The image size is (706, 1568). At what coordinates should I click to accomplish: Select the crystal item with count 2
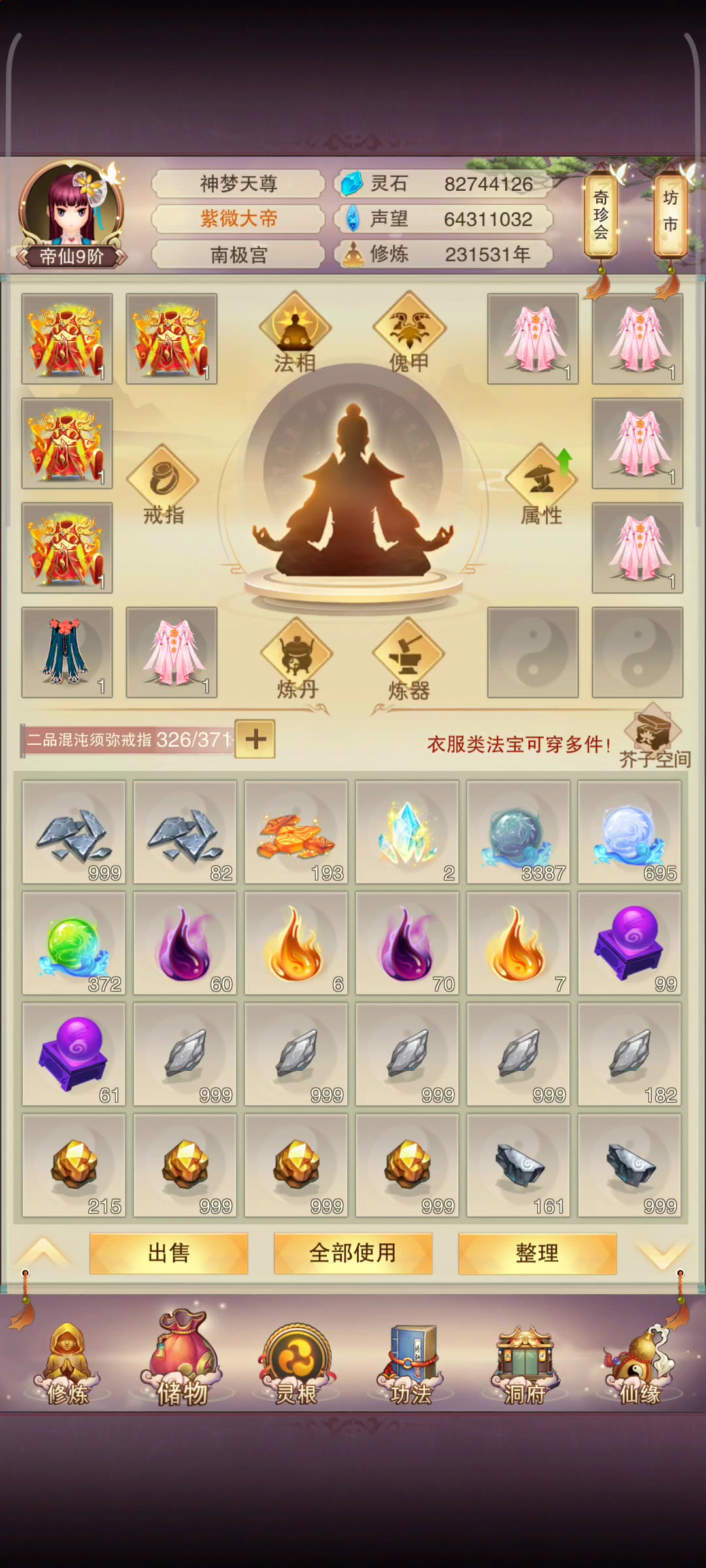(x=407, y=832)
